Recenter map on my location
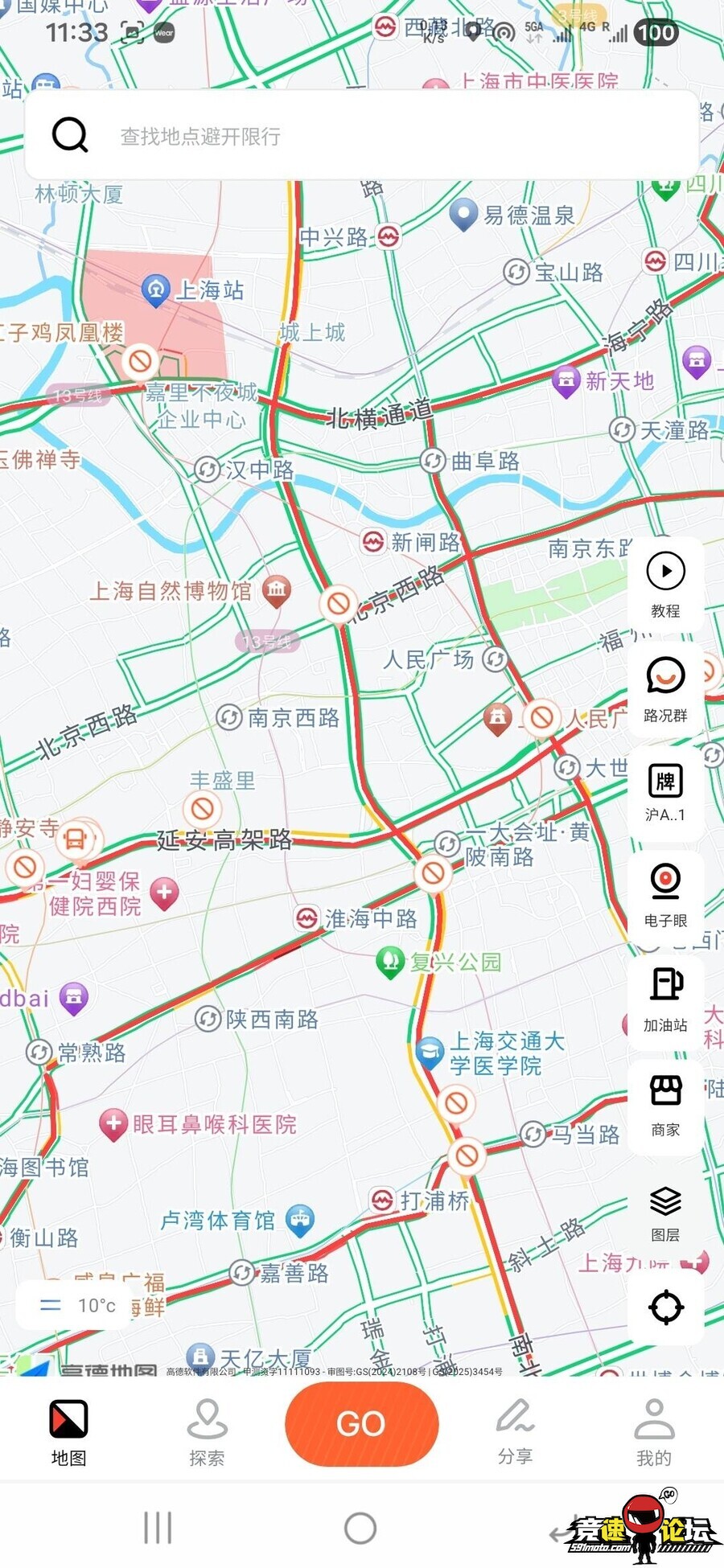724x1568 pixels. [x=666, y=1307]
